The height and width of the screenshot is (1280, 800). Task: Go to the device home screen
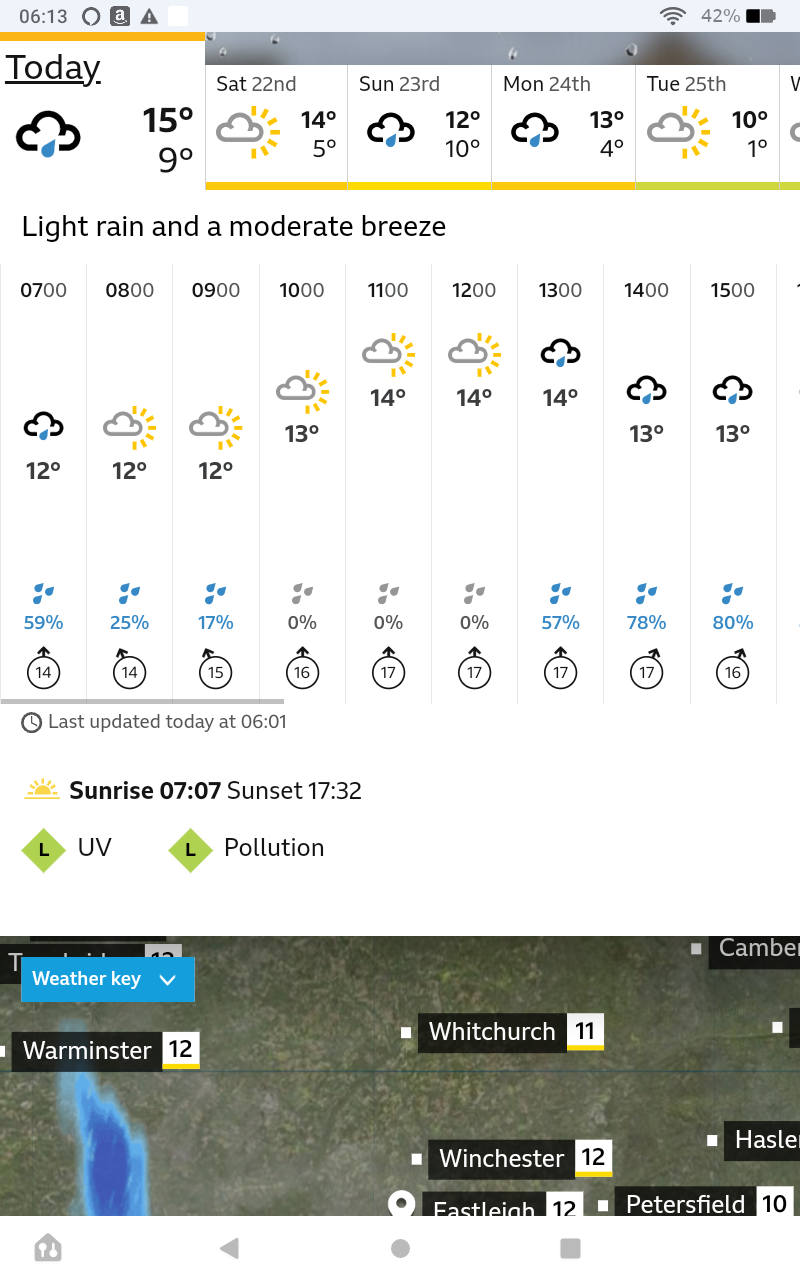[x=400, y=1248]
